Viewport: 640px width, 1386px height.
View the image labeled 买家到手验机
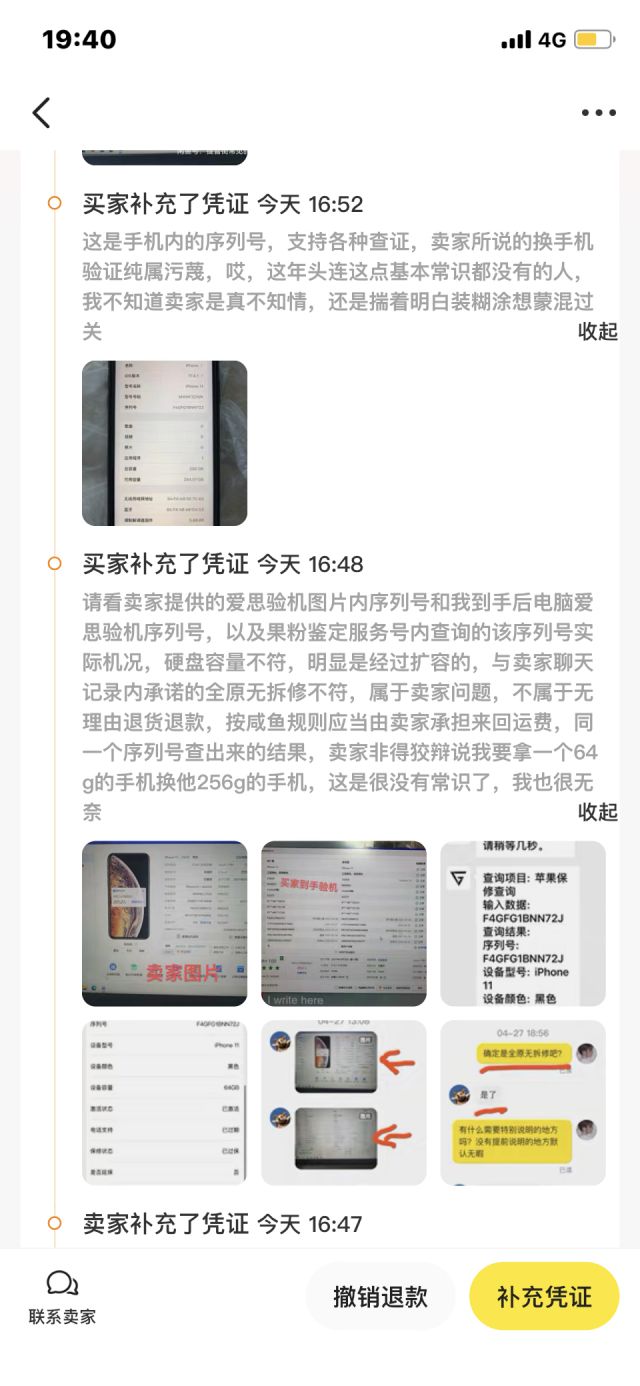pos(343,923)
